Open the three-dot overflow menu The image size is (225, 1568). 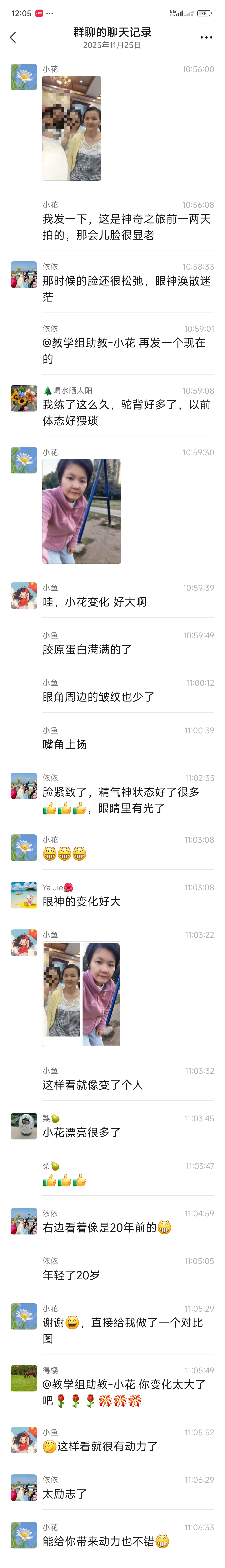click(206, 38)
